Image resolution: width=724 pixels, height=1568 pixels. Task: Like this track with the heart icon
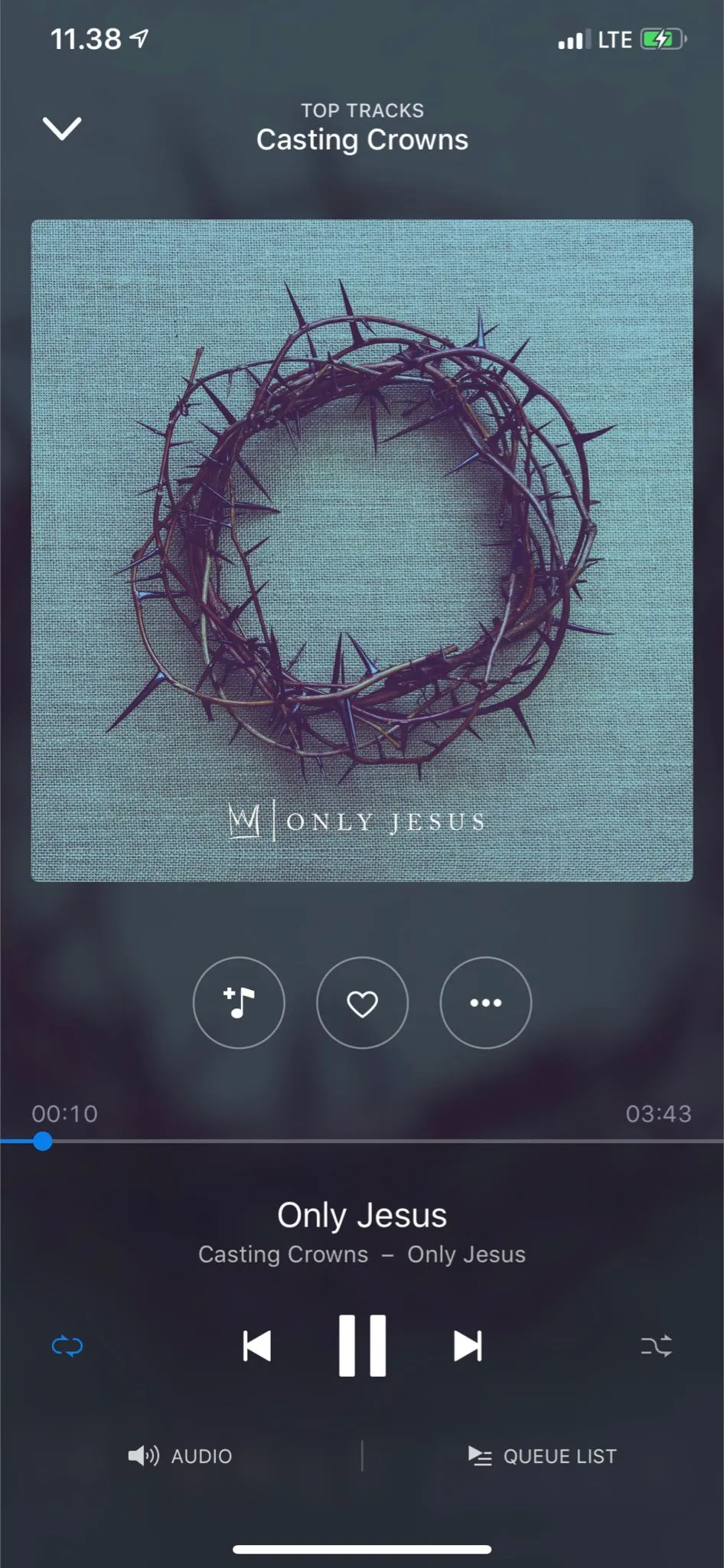click(362, 1002)
